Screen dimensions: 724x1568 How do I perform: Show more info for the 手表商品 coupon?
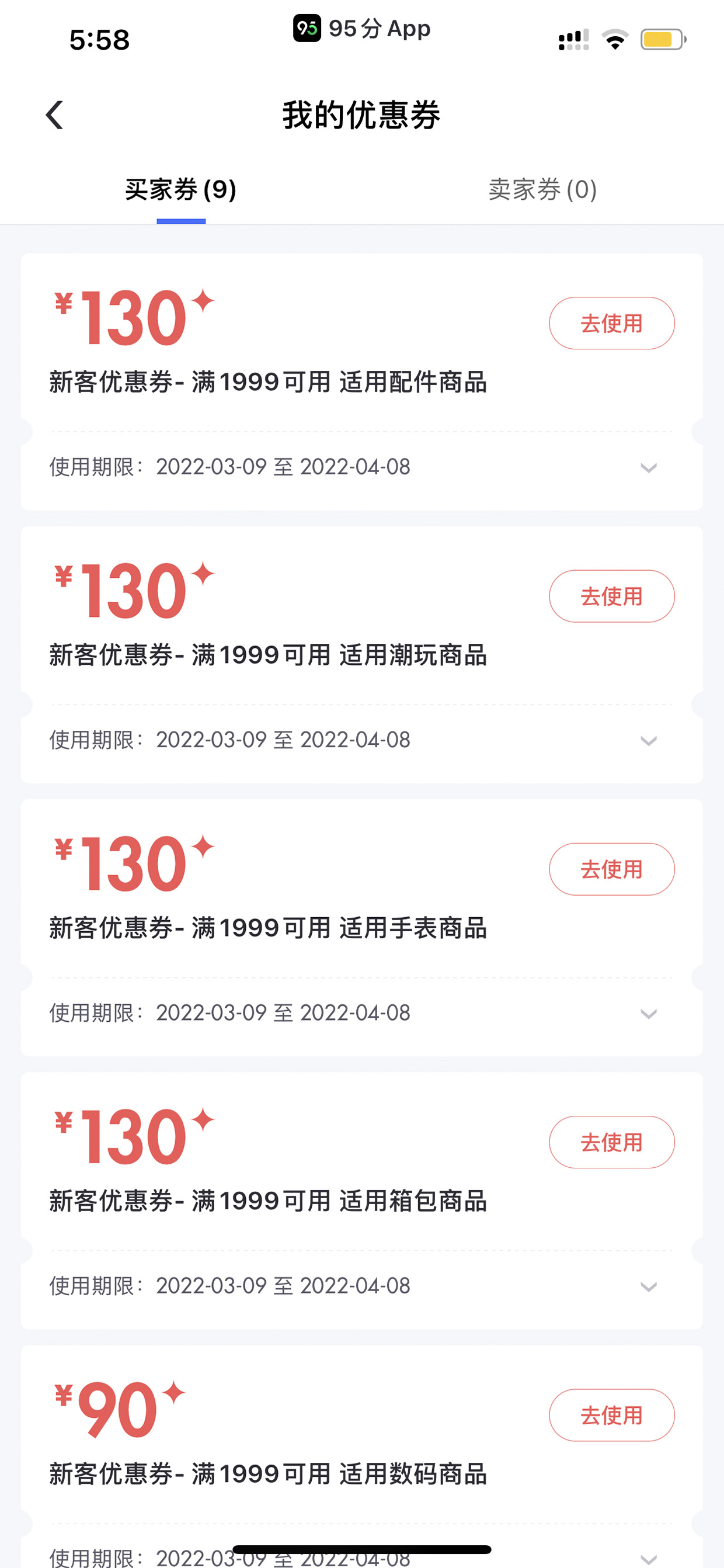click(x=649, y=1014)
